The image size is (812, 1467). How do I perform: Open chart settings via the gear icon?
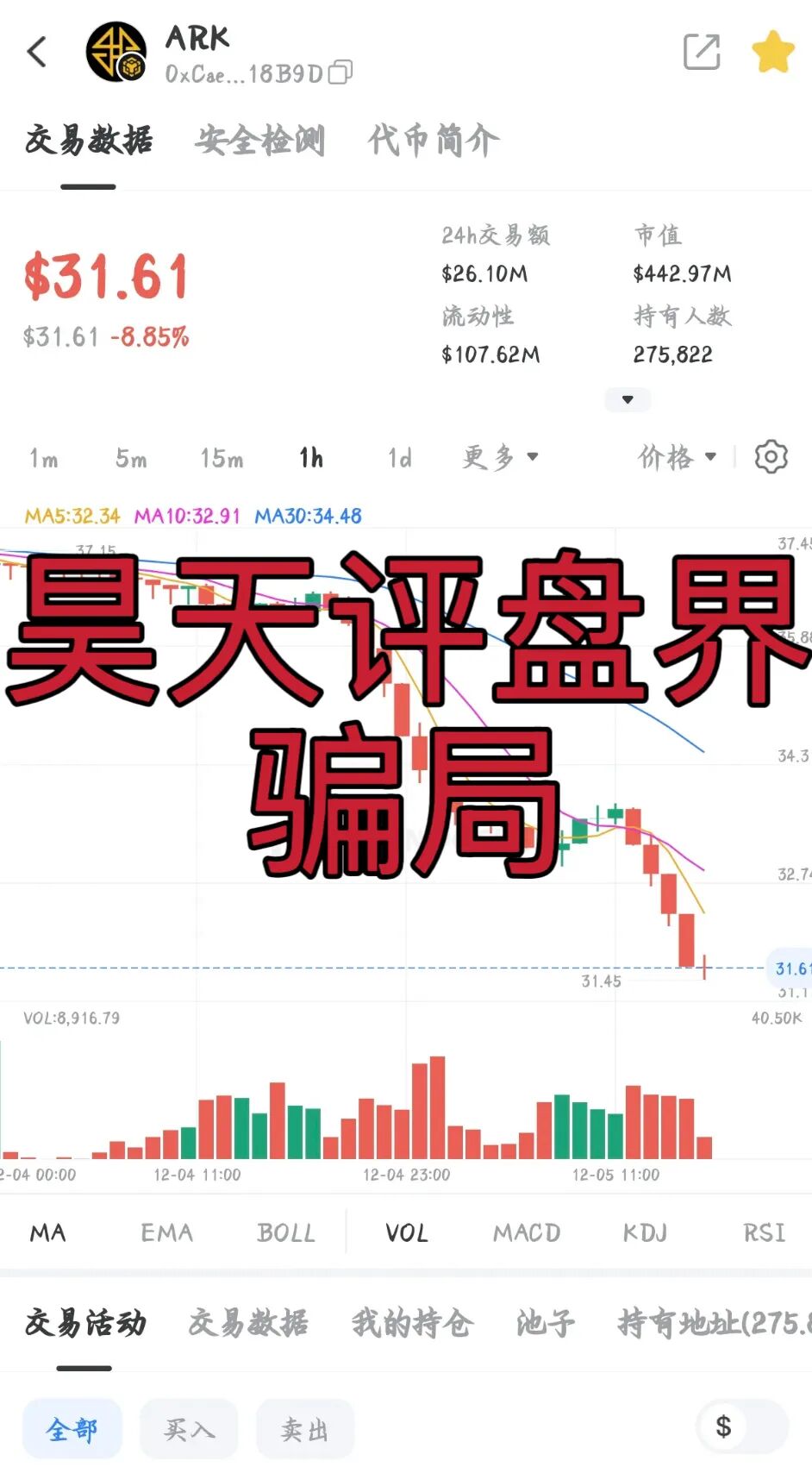pyautogui.click(x=770, y=457)
